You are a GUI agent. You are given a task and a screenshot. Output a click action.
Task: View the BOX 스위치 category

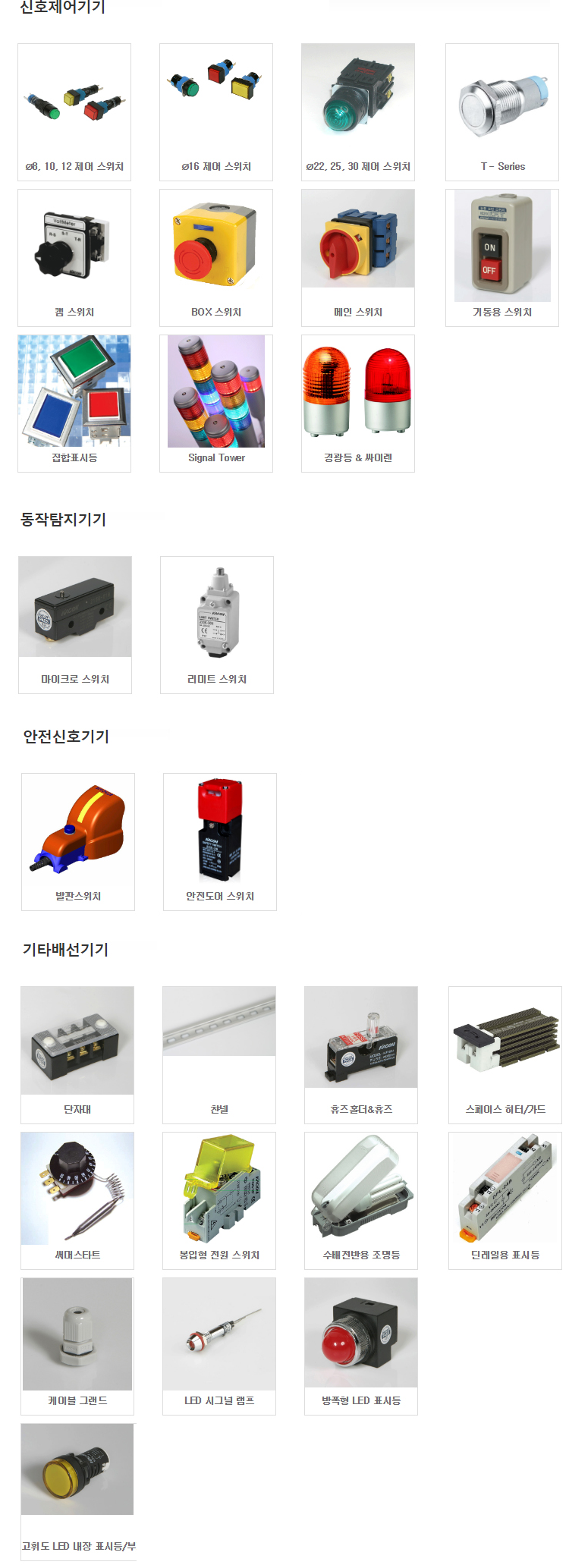coord(216,257)
